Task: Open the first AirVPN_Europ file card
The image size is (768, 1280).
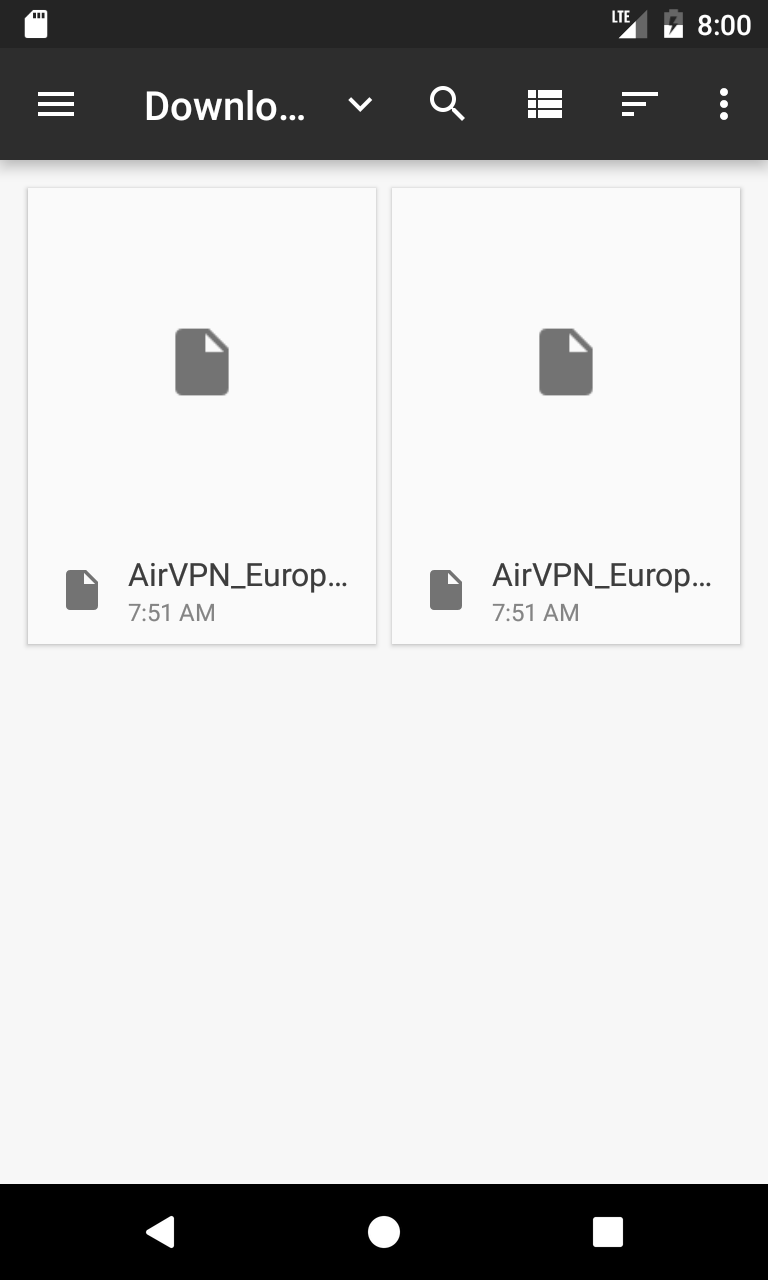Action: click(x=202, y=416)
